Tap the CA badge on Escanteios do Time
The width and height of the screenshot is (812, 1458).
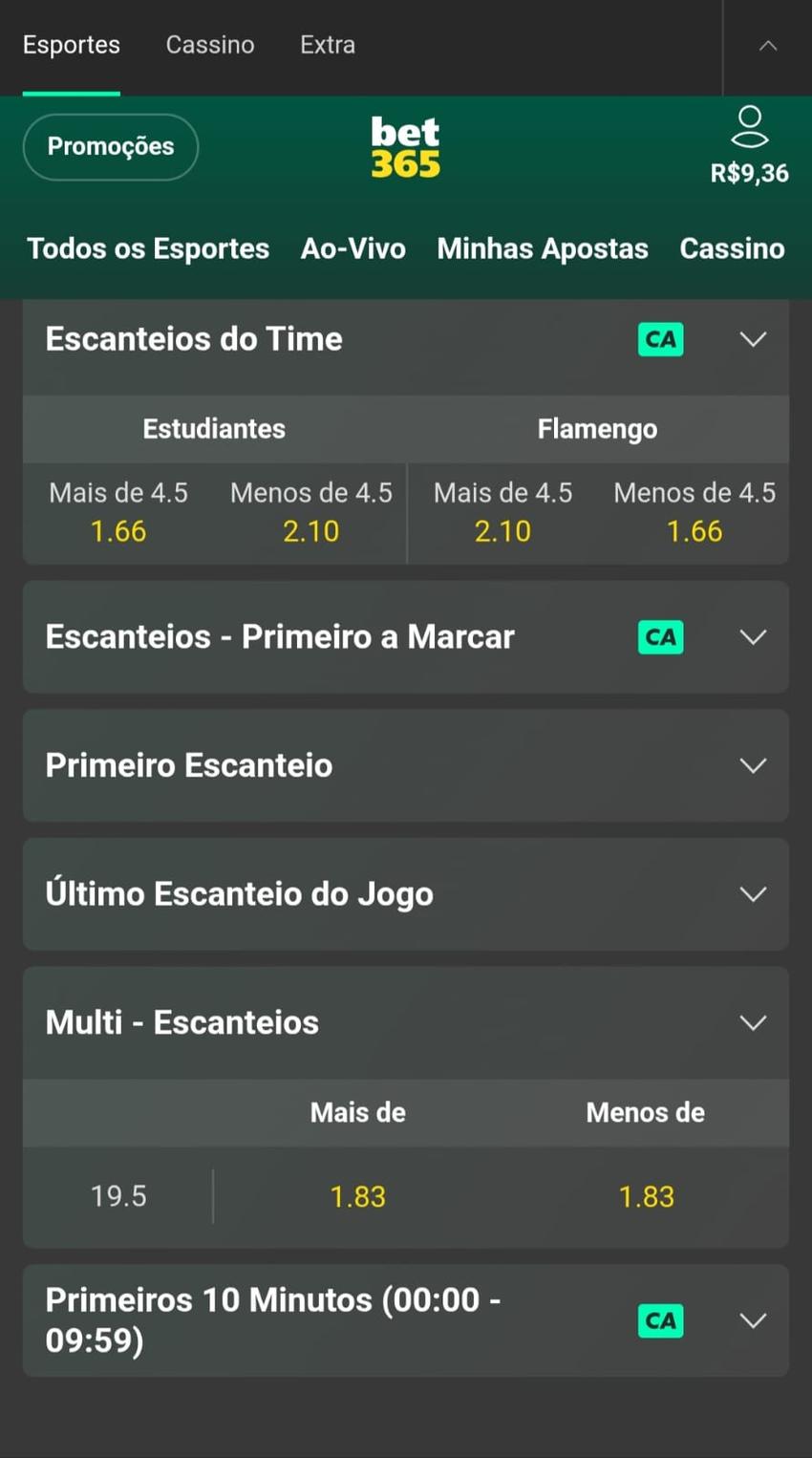click(x=660, y=338)
